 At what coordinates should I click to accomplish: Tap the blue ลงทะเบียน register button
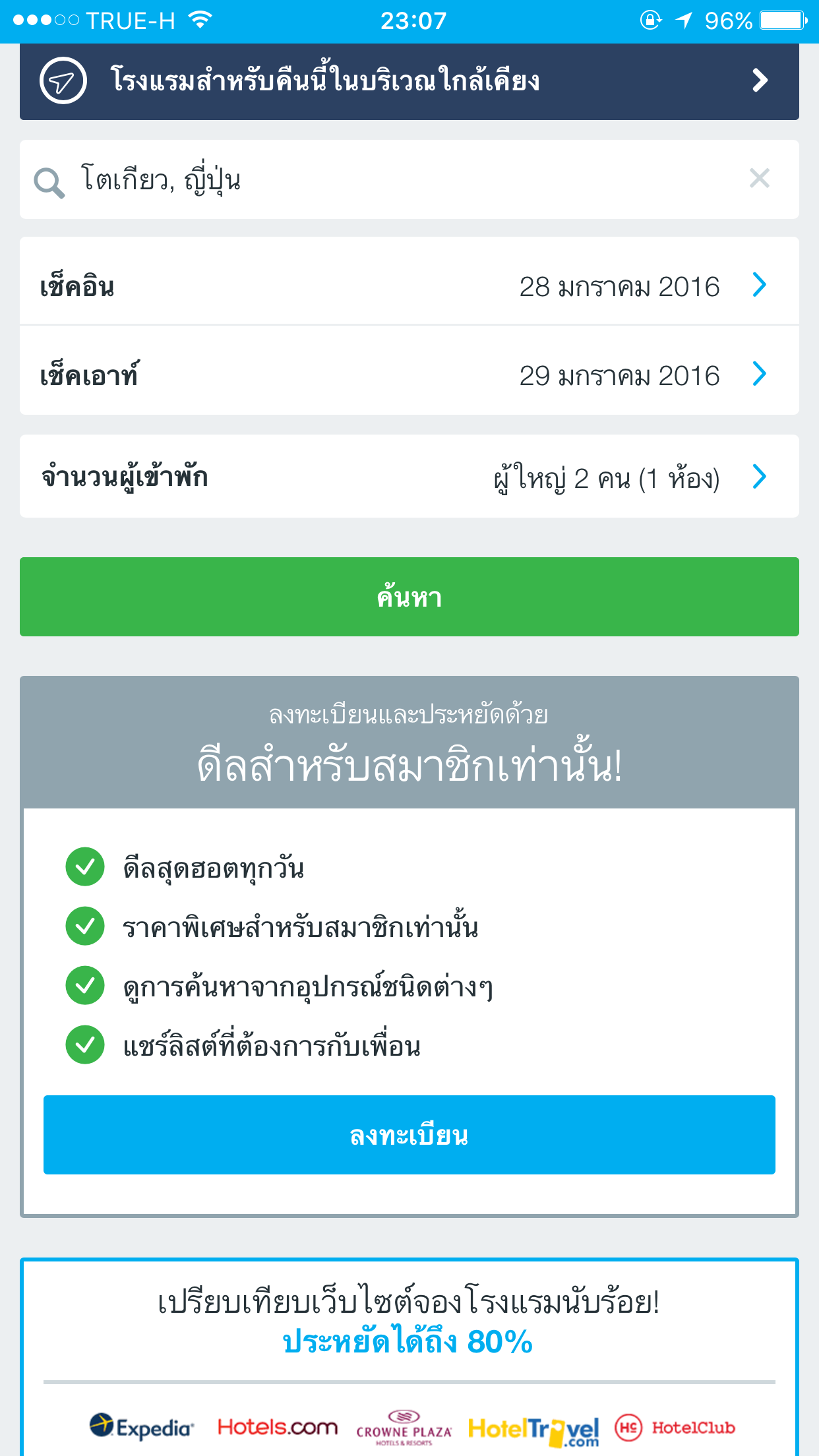[409, 1135]
